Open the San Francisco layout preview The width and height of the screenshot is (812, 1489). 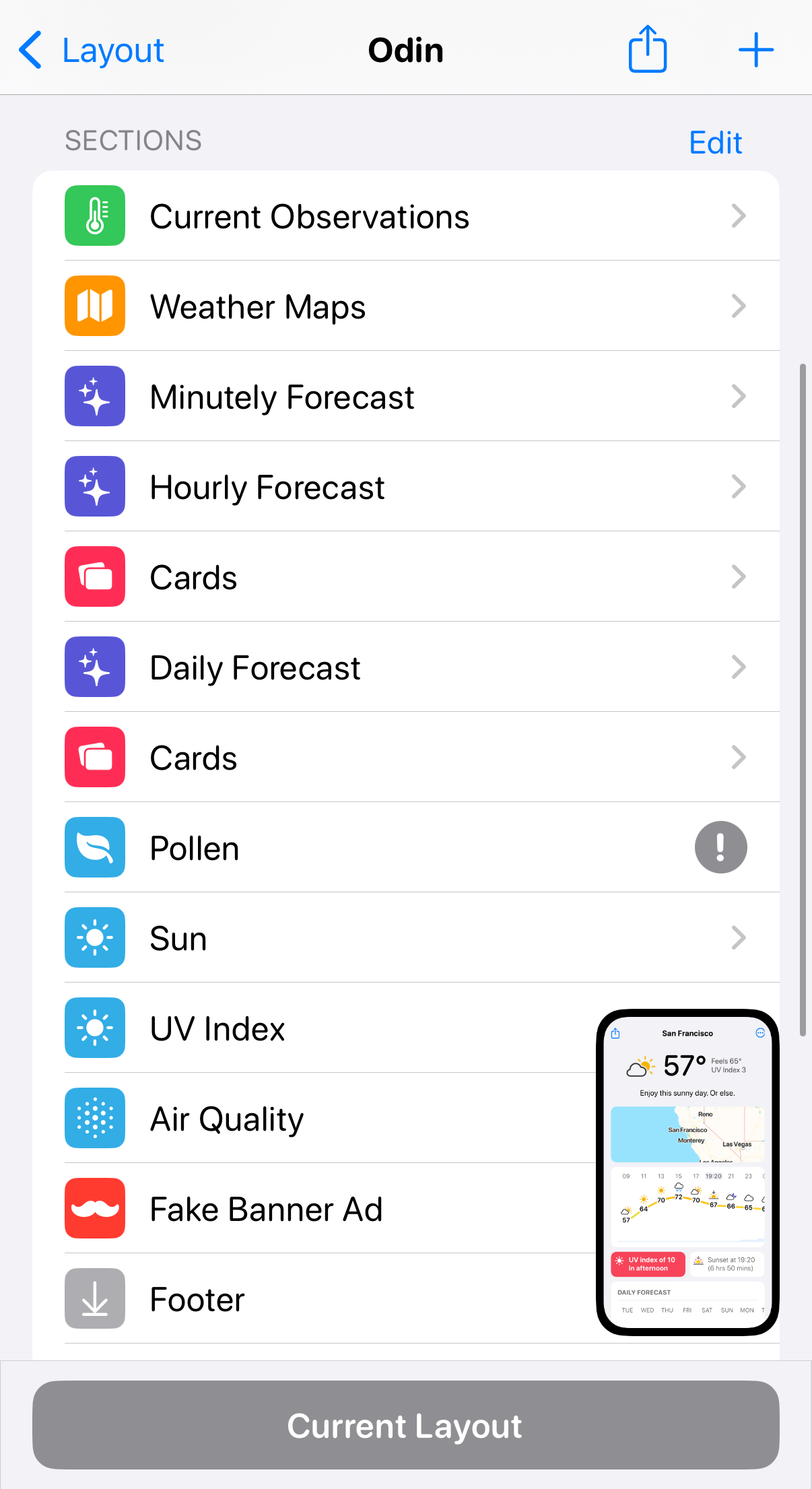687,1172
